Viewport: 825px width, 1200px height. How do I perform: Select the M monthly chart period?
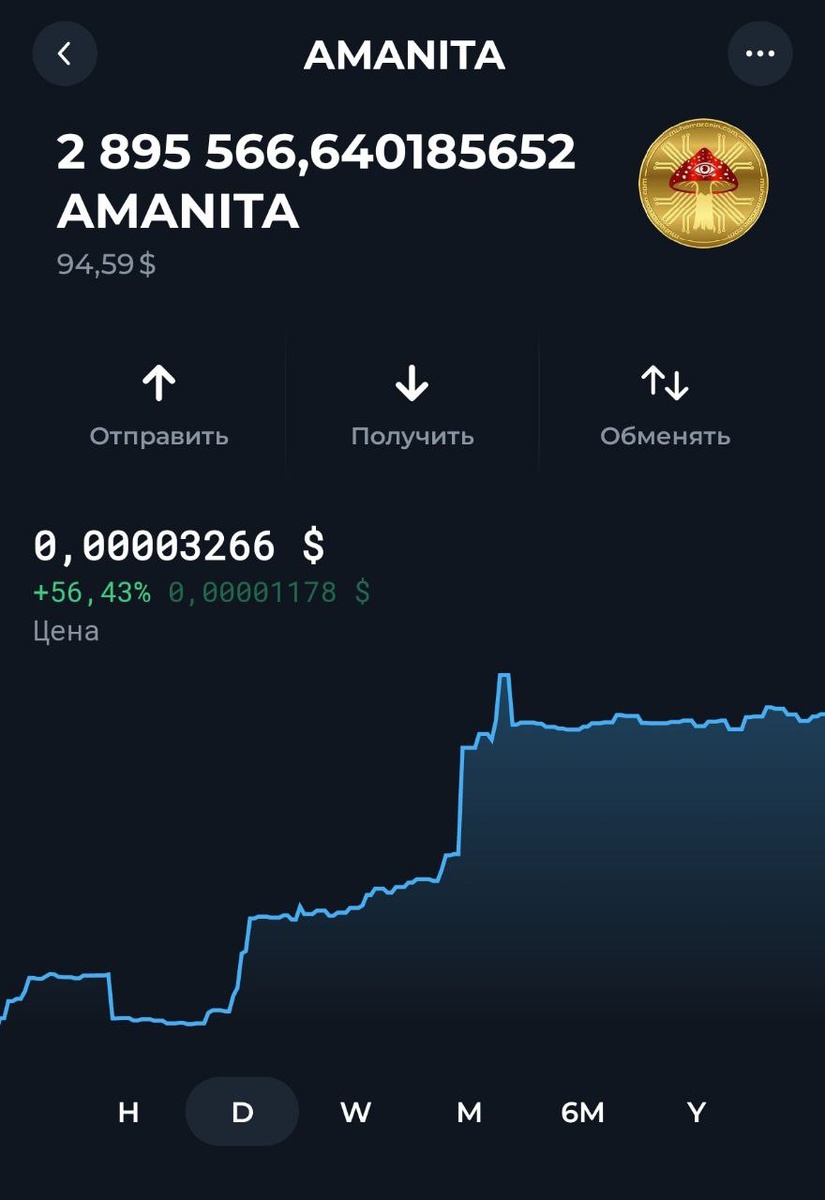470,1111
